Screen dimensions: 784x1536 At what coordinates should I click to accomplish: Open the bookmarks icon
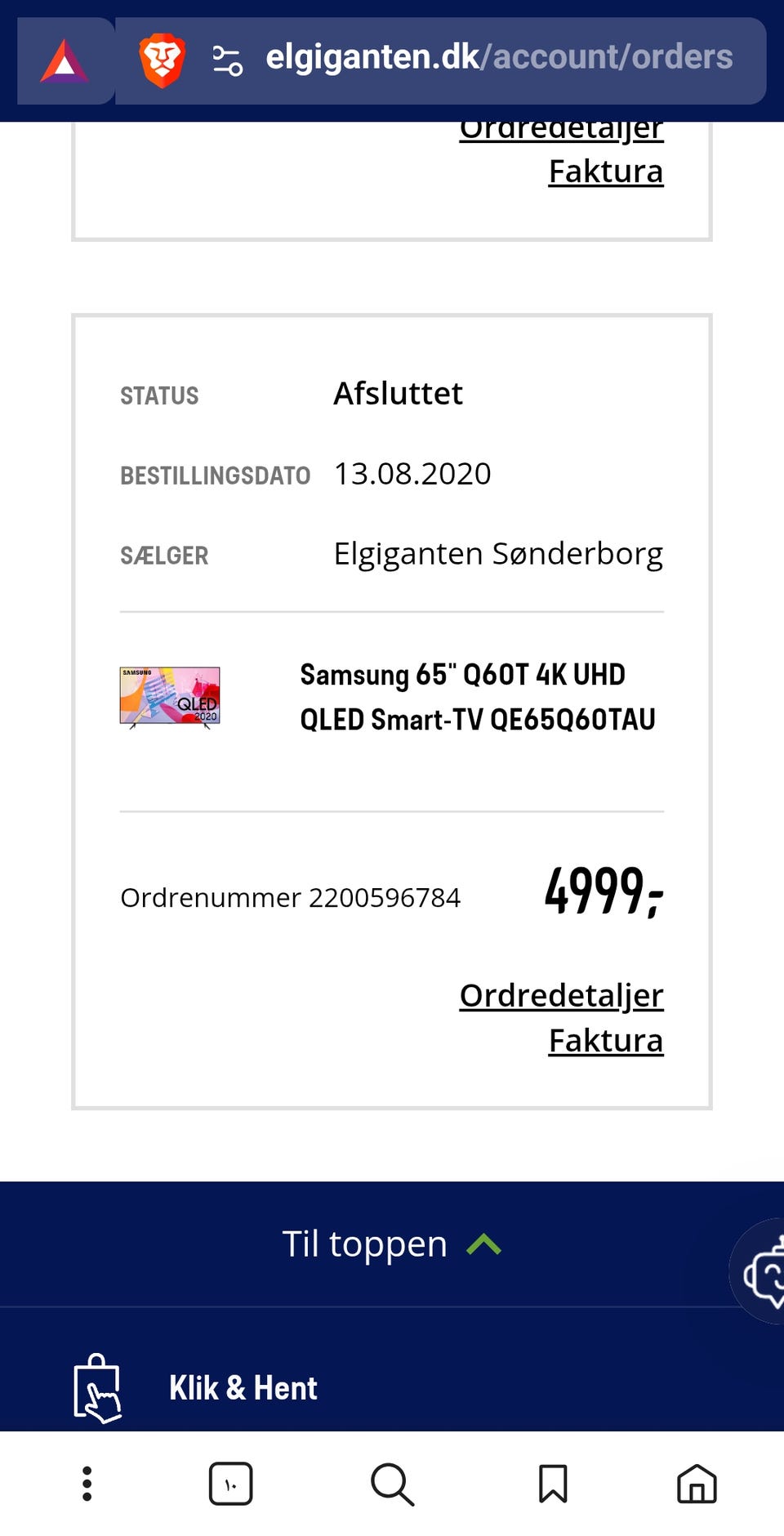point(552,1485)
